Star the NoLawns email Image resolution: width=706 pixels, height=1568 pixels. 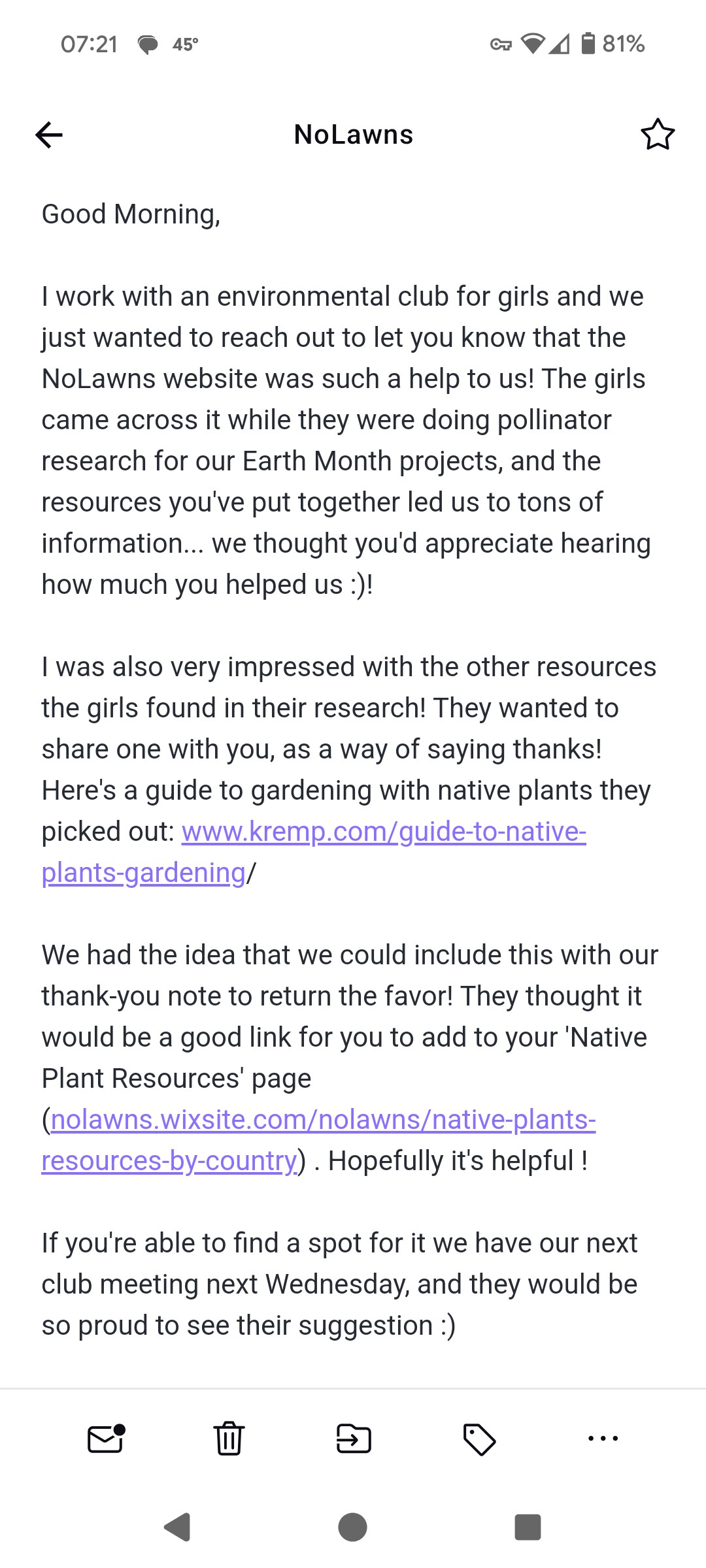pos(657,135)
